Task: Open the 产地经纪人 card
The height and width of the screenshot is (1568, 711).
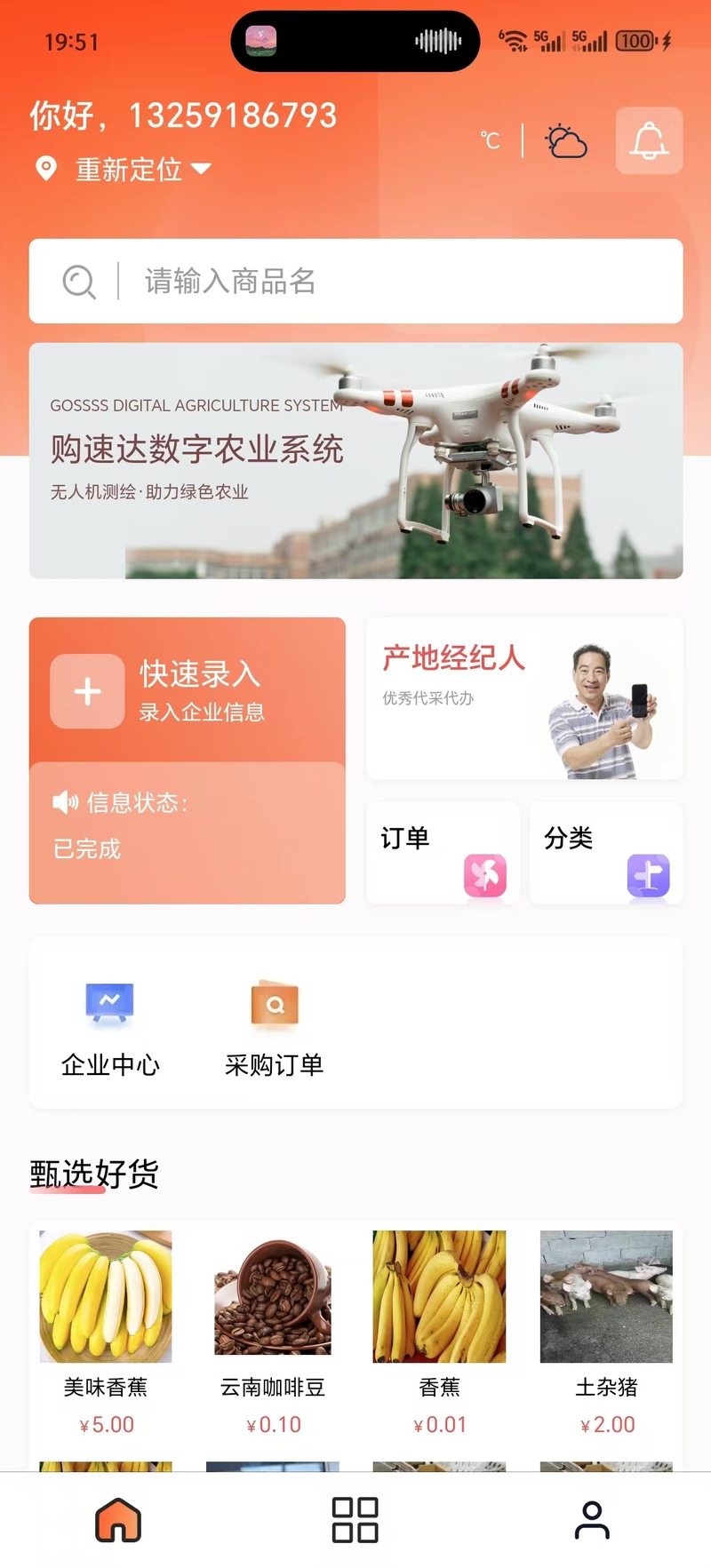Action: point(524,699)
